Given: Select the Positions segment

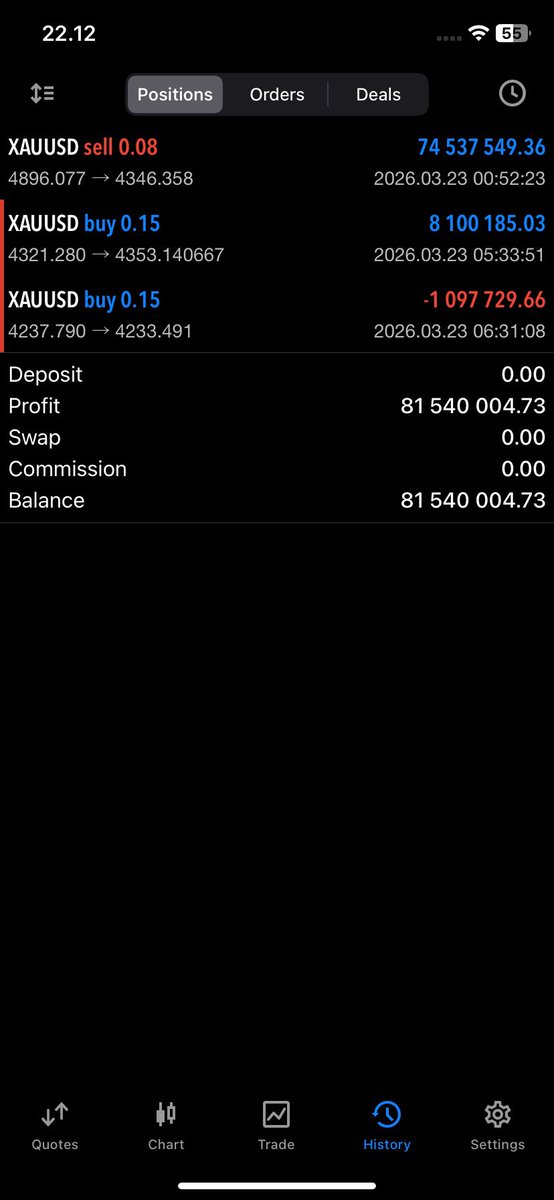Looking at the screenshot, I should [x=175, y=95].
